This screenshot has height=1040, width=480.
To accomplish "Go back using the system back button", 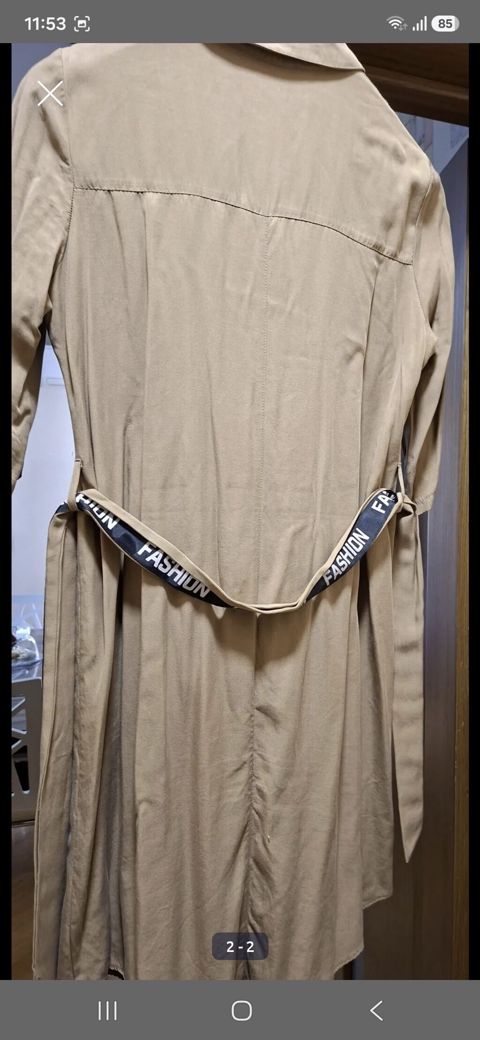I will click(376, 1010).
